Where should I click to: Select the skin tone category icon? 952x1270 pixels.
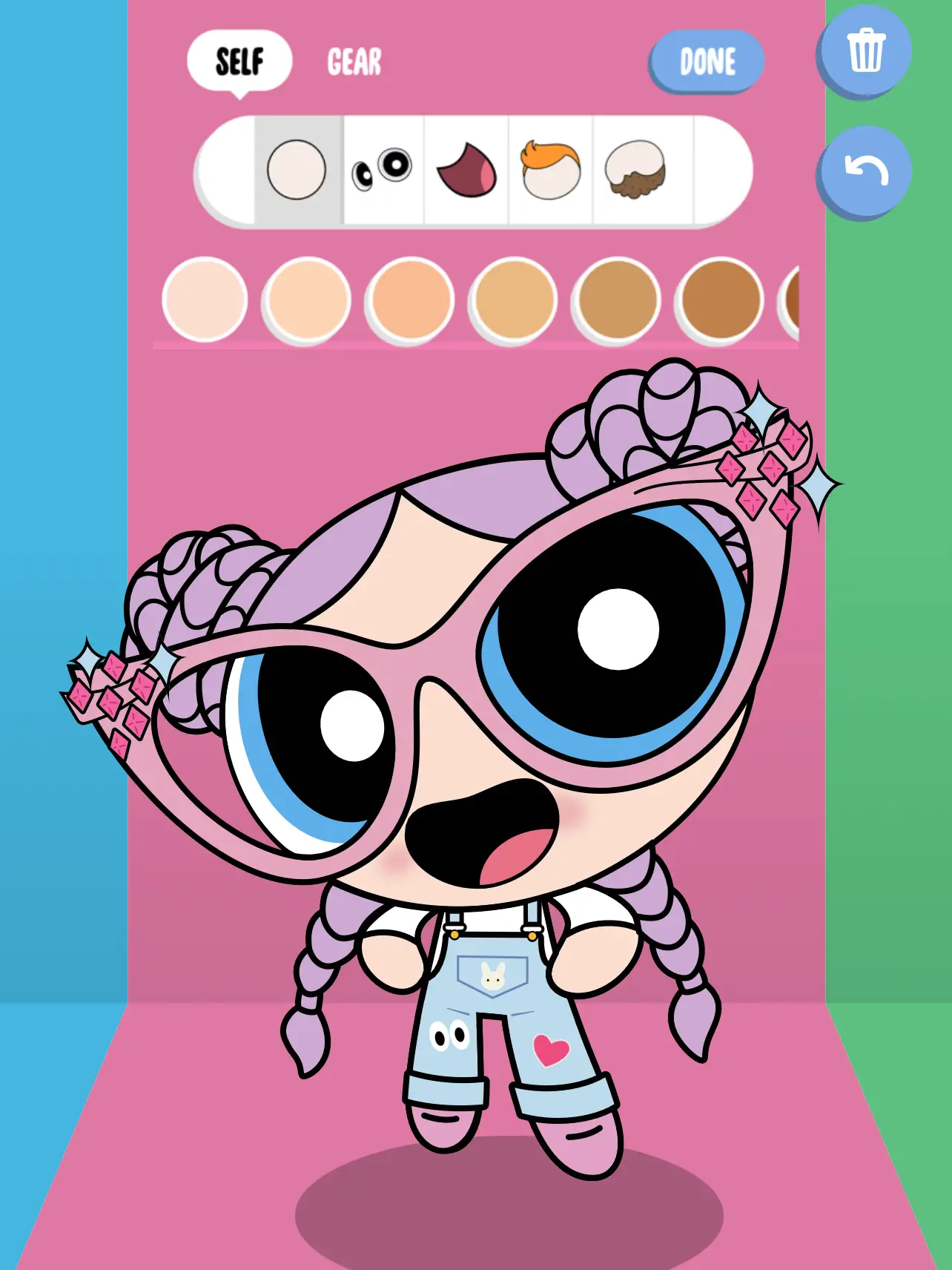tap(296, 169)
